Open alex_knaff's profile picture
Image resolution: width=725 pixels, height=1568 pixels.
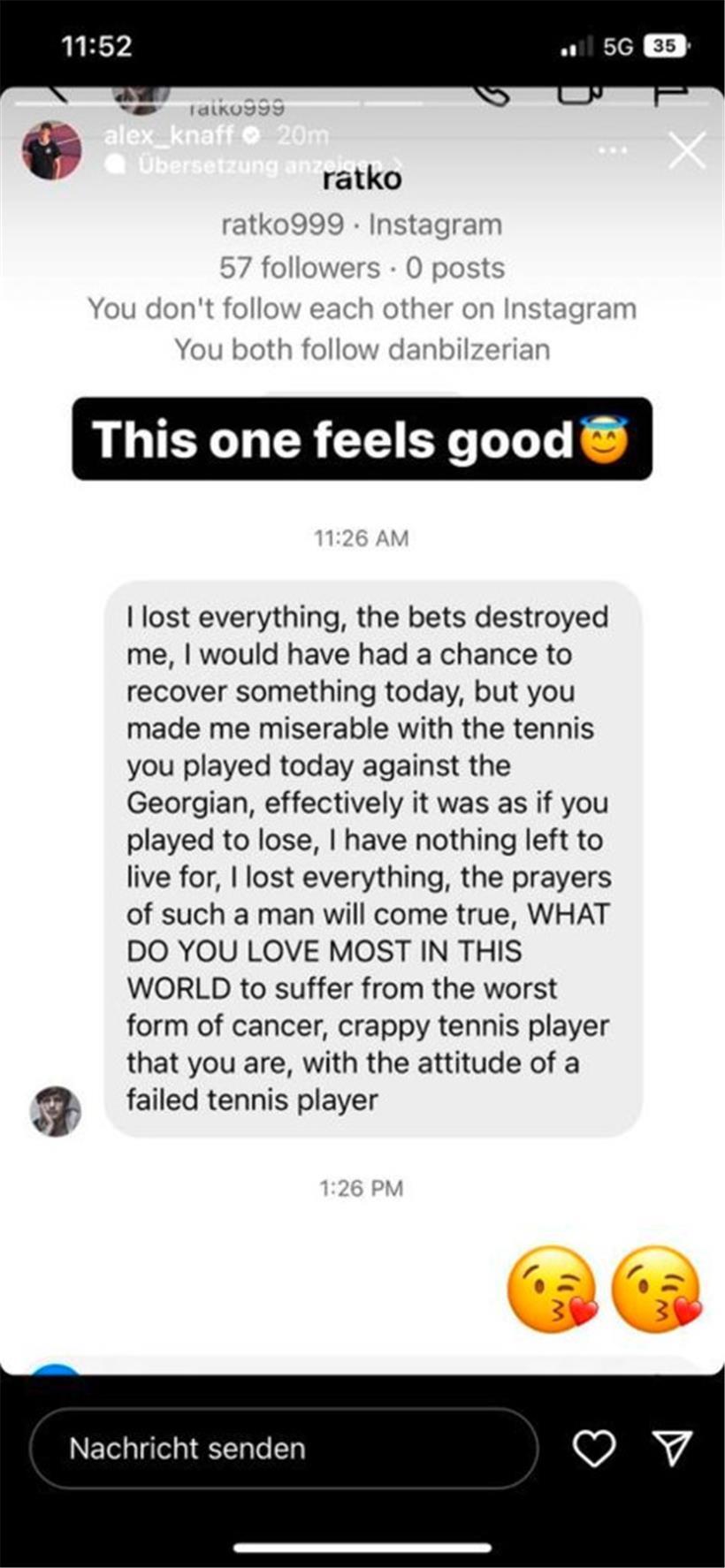(51, 150)
